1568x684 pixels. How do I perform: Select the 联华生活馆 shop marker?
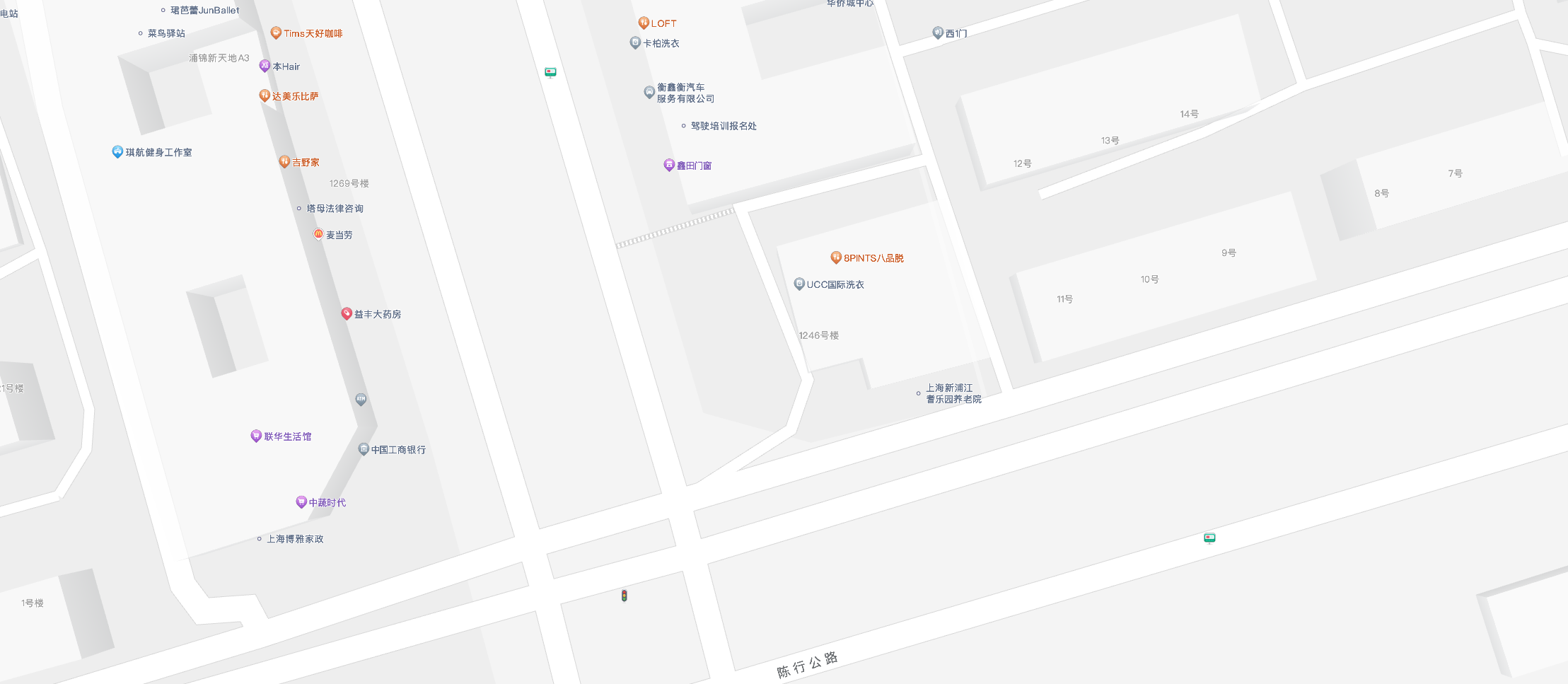tap(256, 436)
